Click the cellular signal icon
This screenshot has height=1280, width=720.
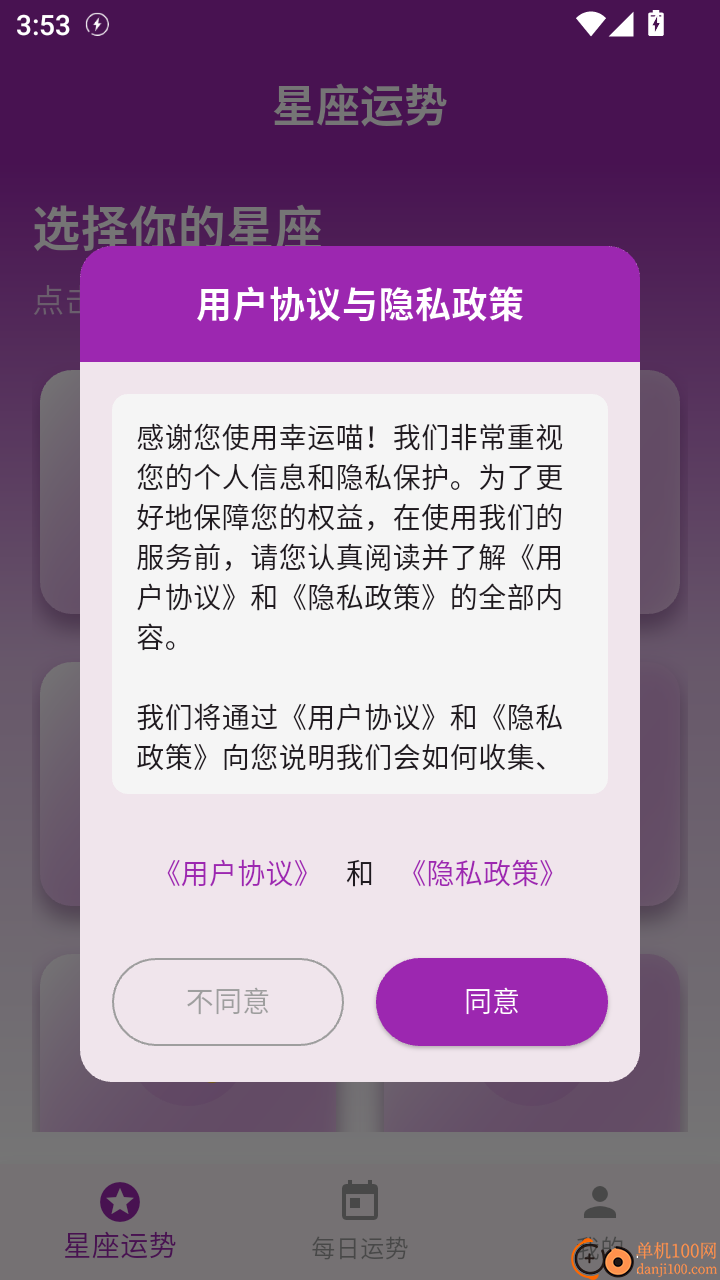click(622, 25)
